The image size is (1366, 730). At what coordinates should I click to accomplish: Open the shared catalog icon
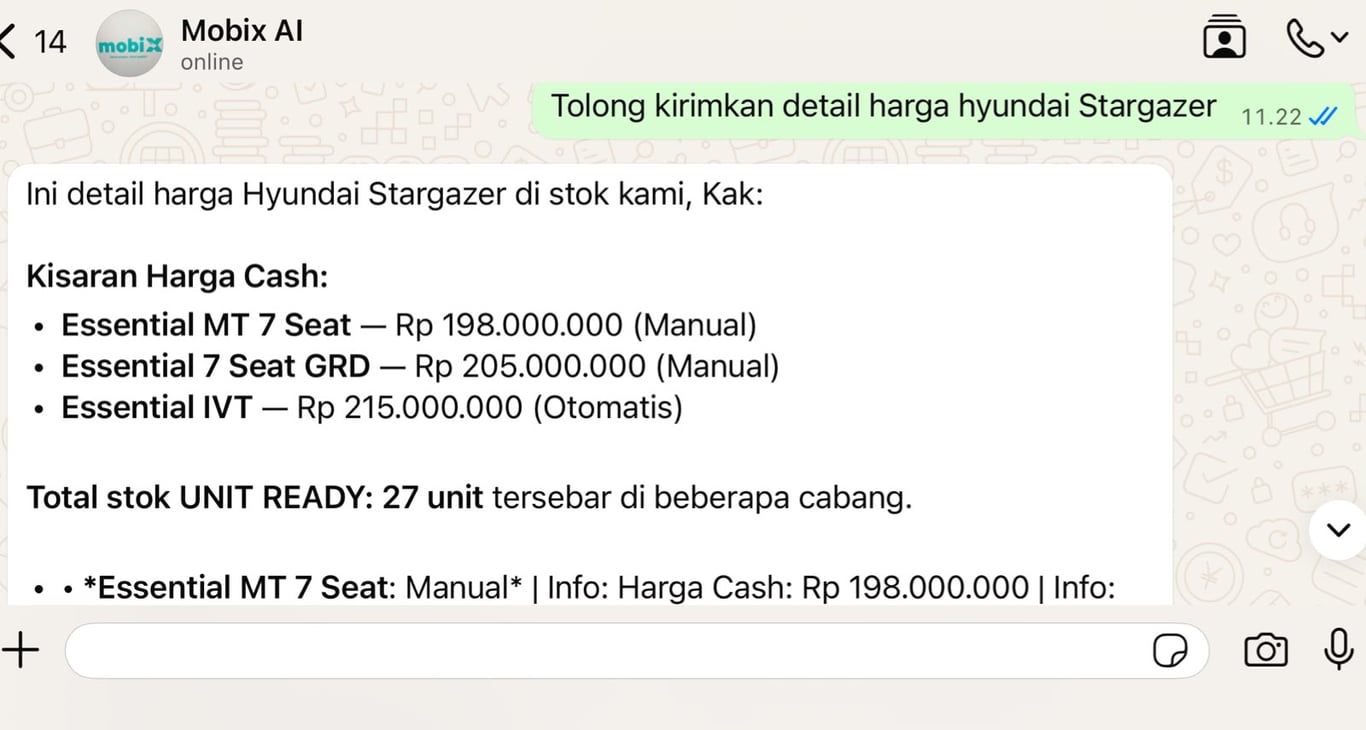pos(1224,37)
